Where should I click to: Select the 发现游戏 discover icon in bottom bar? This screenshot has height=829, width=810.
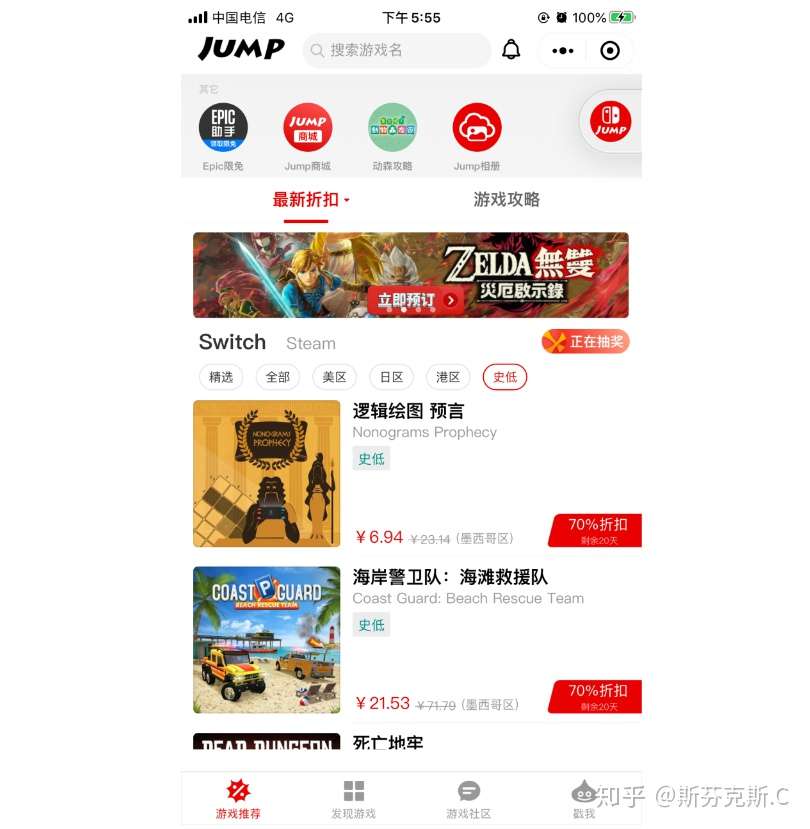click(x=352, y=797)
